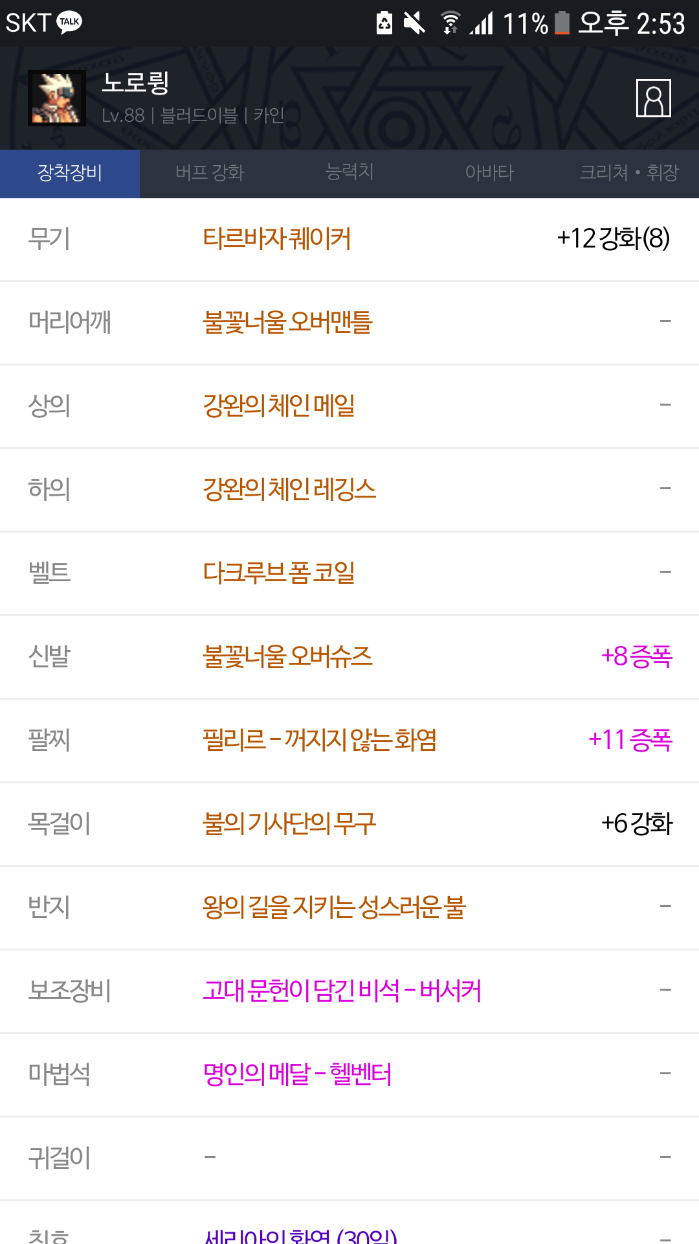Tap the 노로륑 character avatar
The width and height of the screenshot is (699, 1244).
(x=56, y=98)
